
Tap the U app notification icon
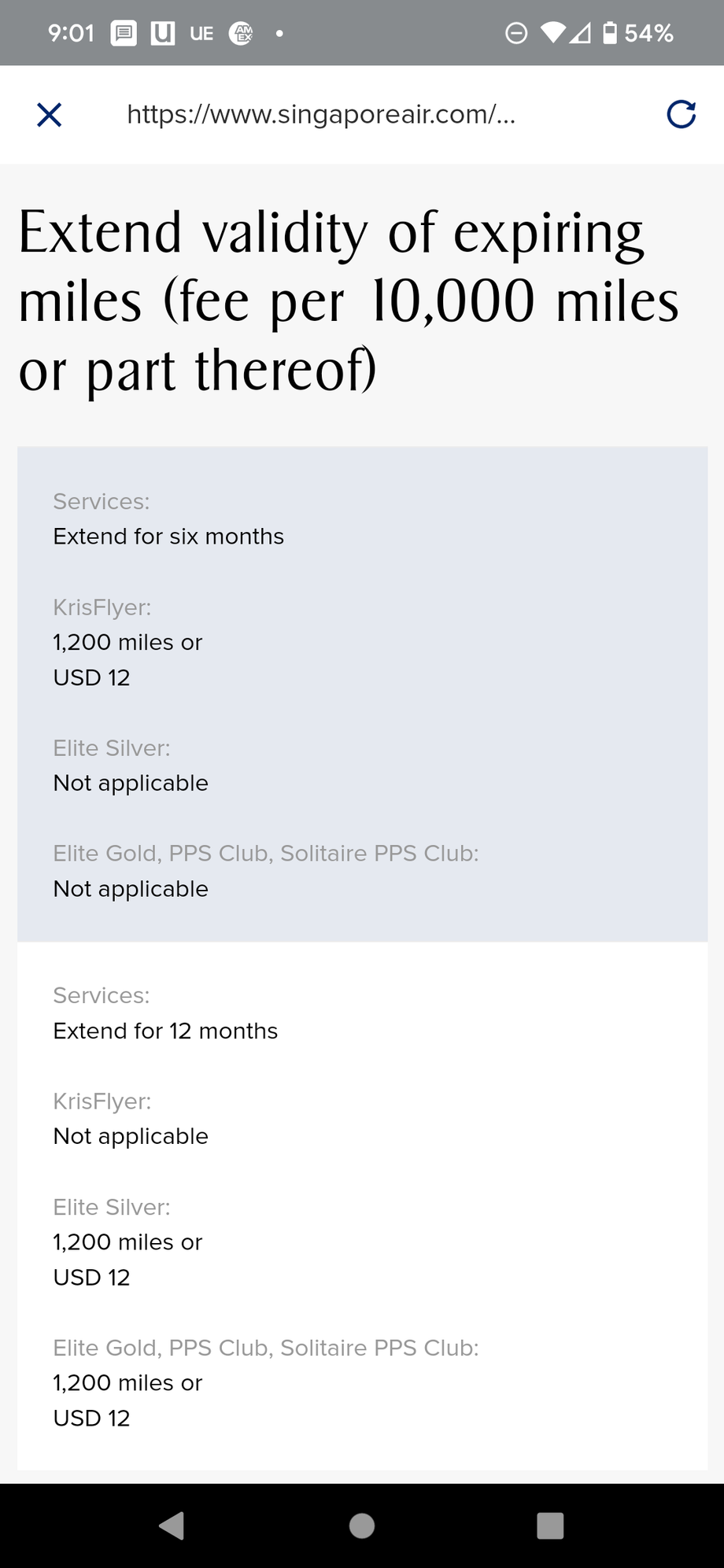coord(162,32)
